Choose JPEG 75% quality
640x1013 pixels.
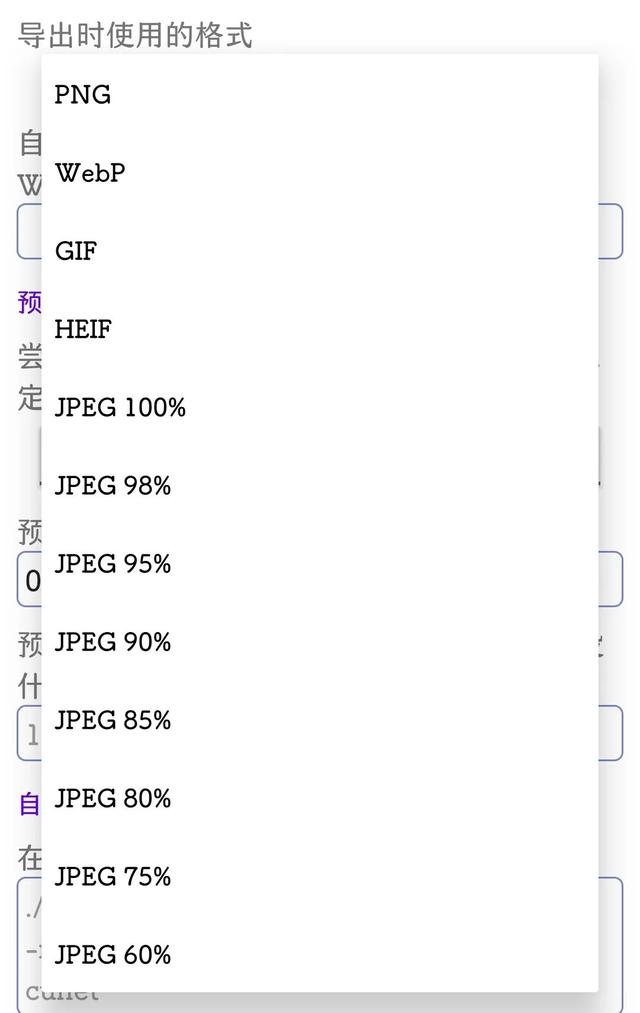click(x=113, y=876)
